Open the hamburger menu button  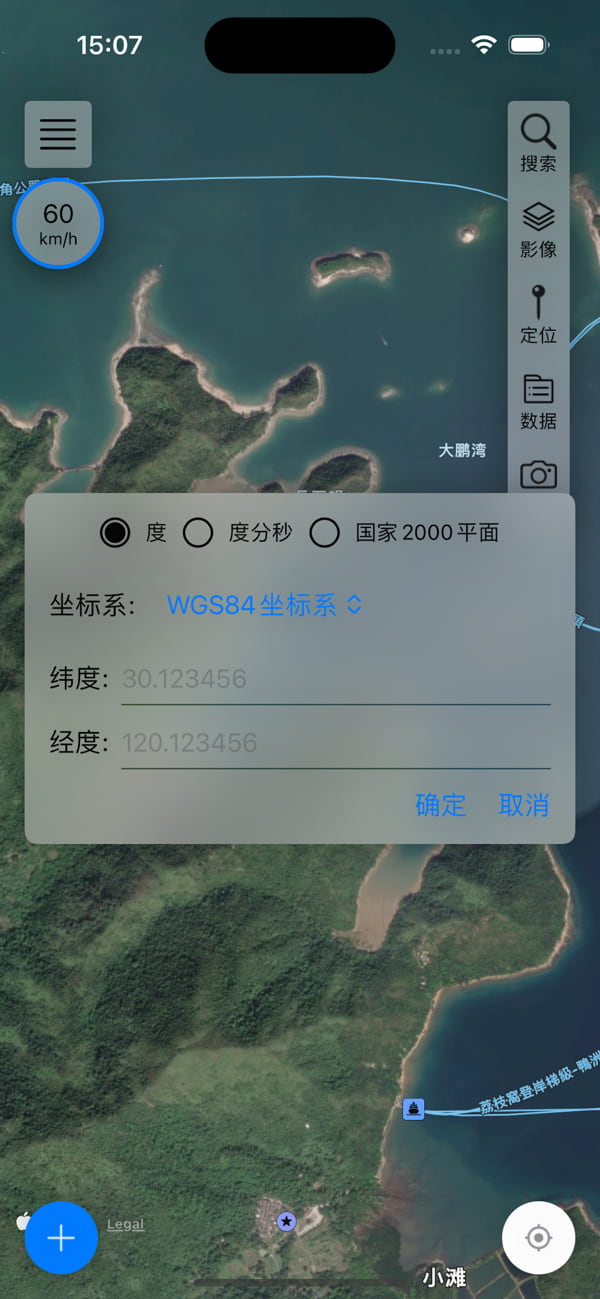pos(58,134)
